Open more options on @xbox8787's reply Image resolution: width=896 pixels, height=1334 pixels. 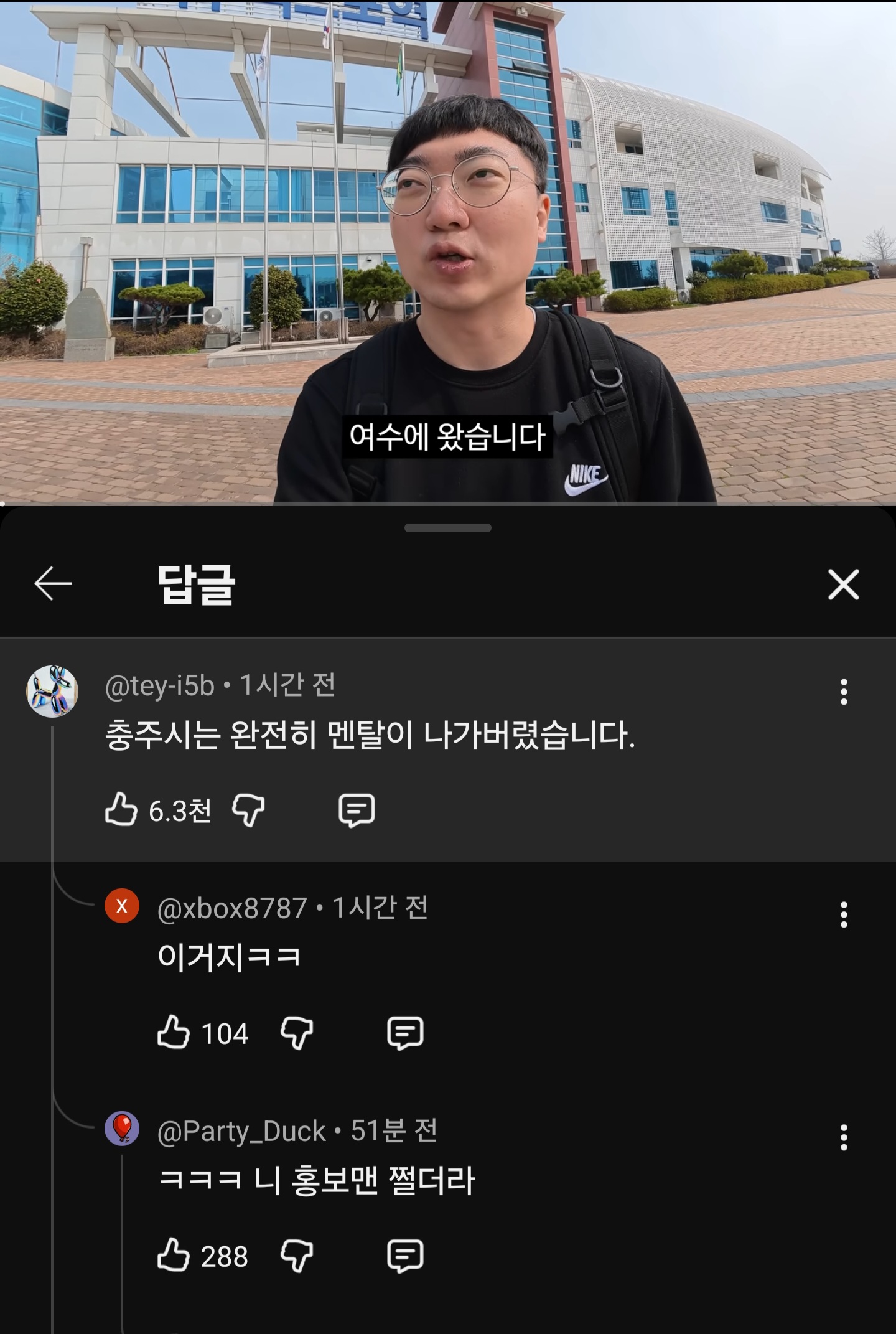click(844, 914)
